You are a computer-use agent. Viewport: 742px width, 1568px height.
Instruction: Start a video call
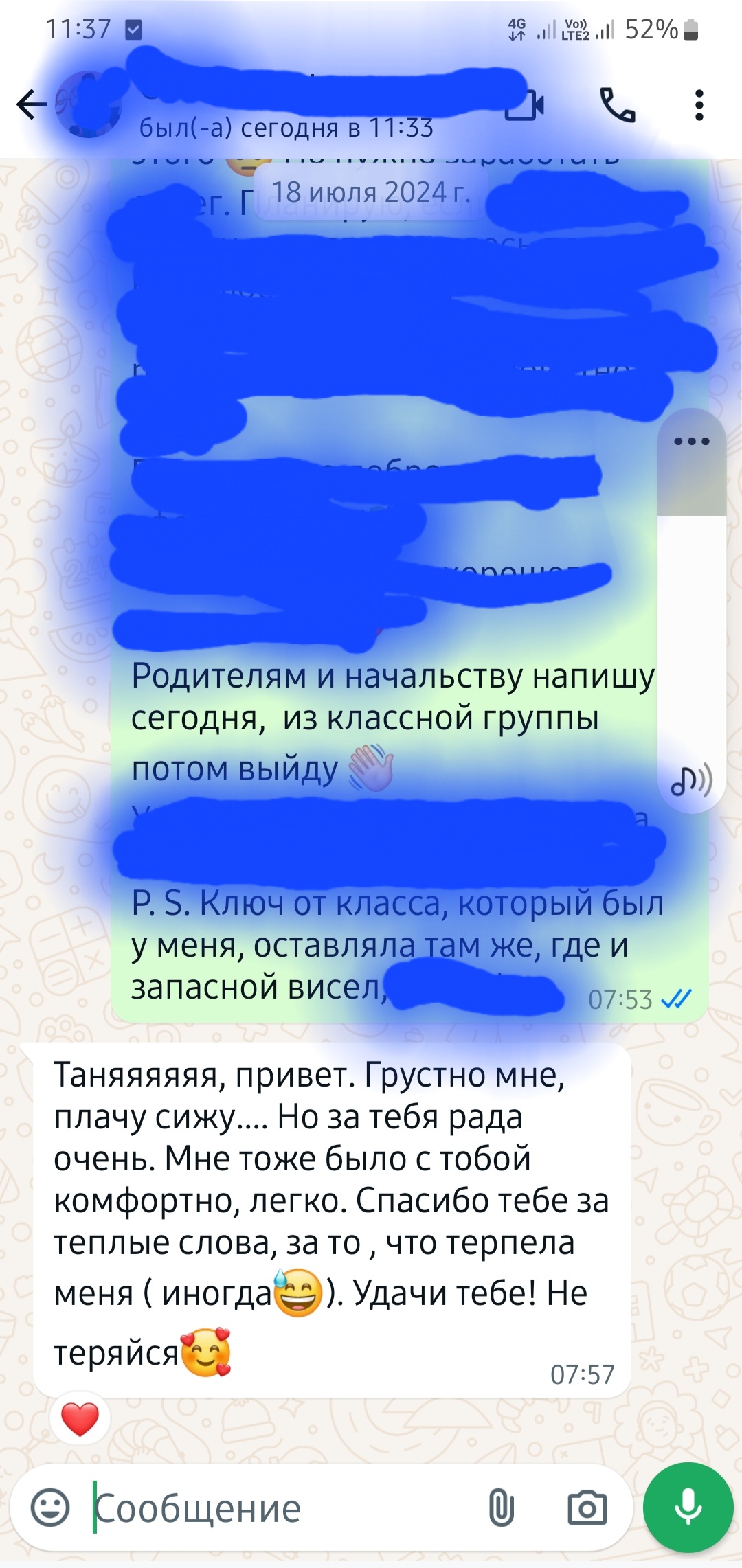(526, 106)
